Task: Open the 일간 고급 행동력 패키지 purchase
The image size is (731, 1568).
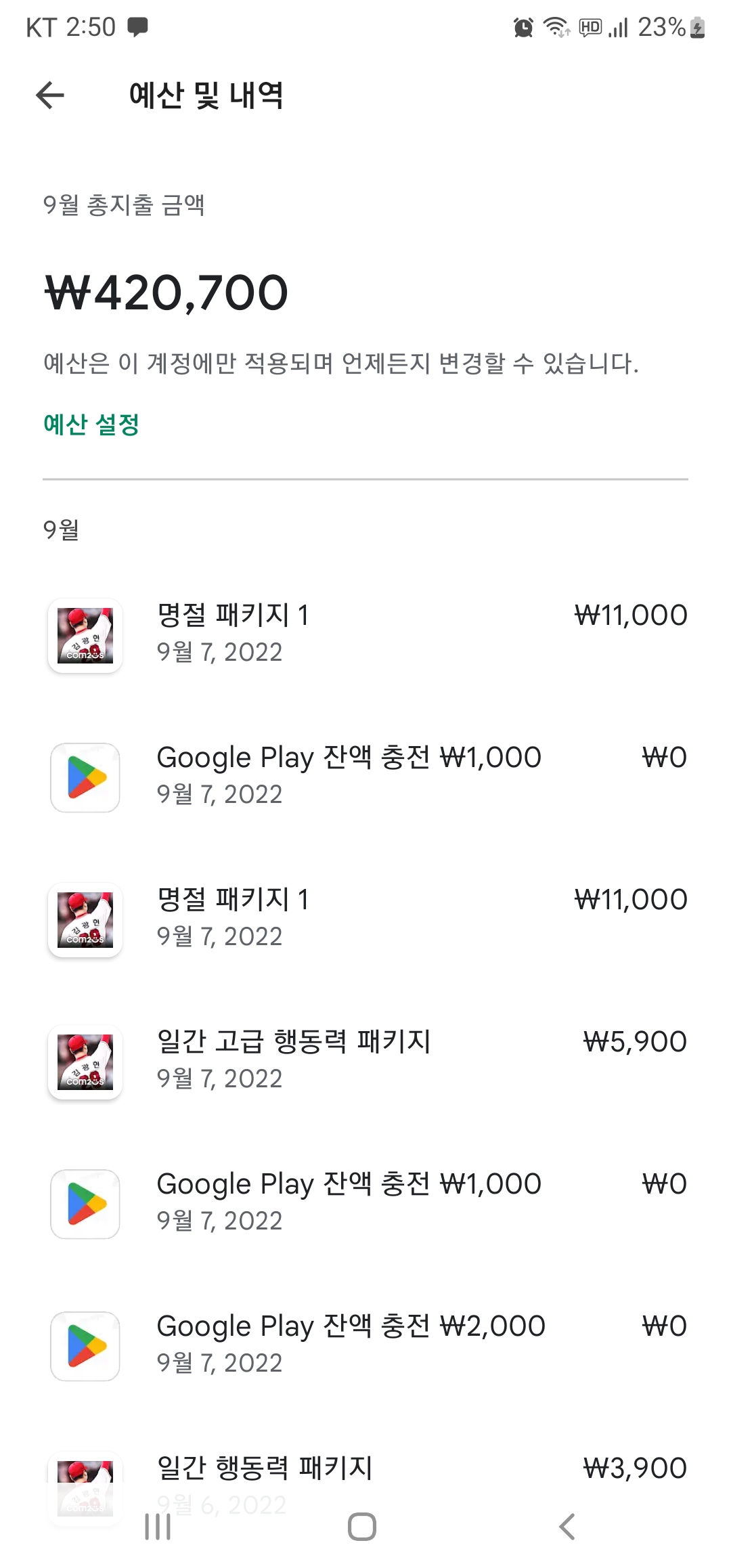Action: [365, 1060]
